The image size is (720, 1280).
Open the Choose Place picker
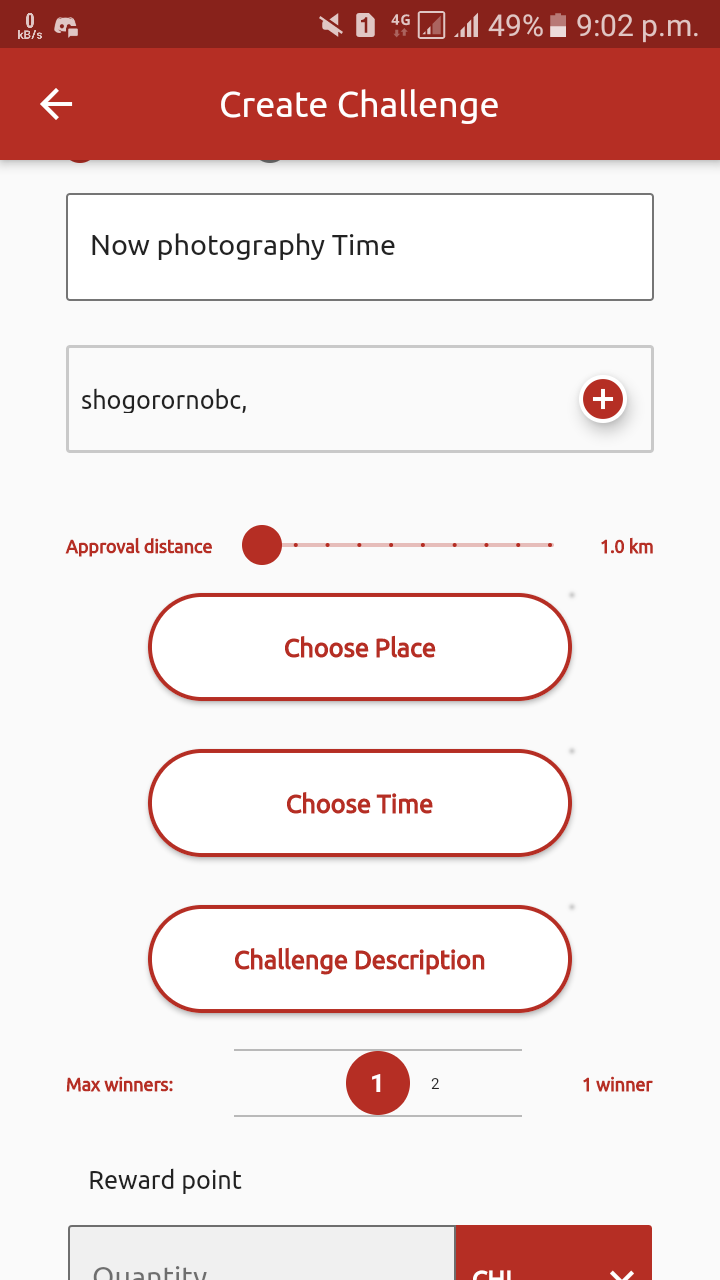(360, 648)
